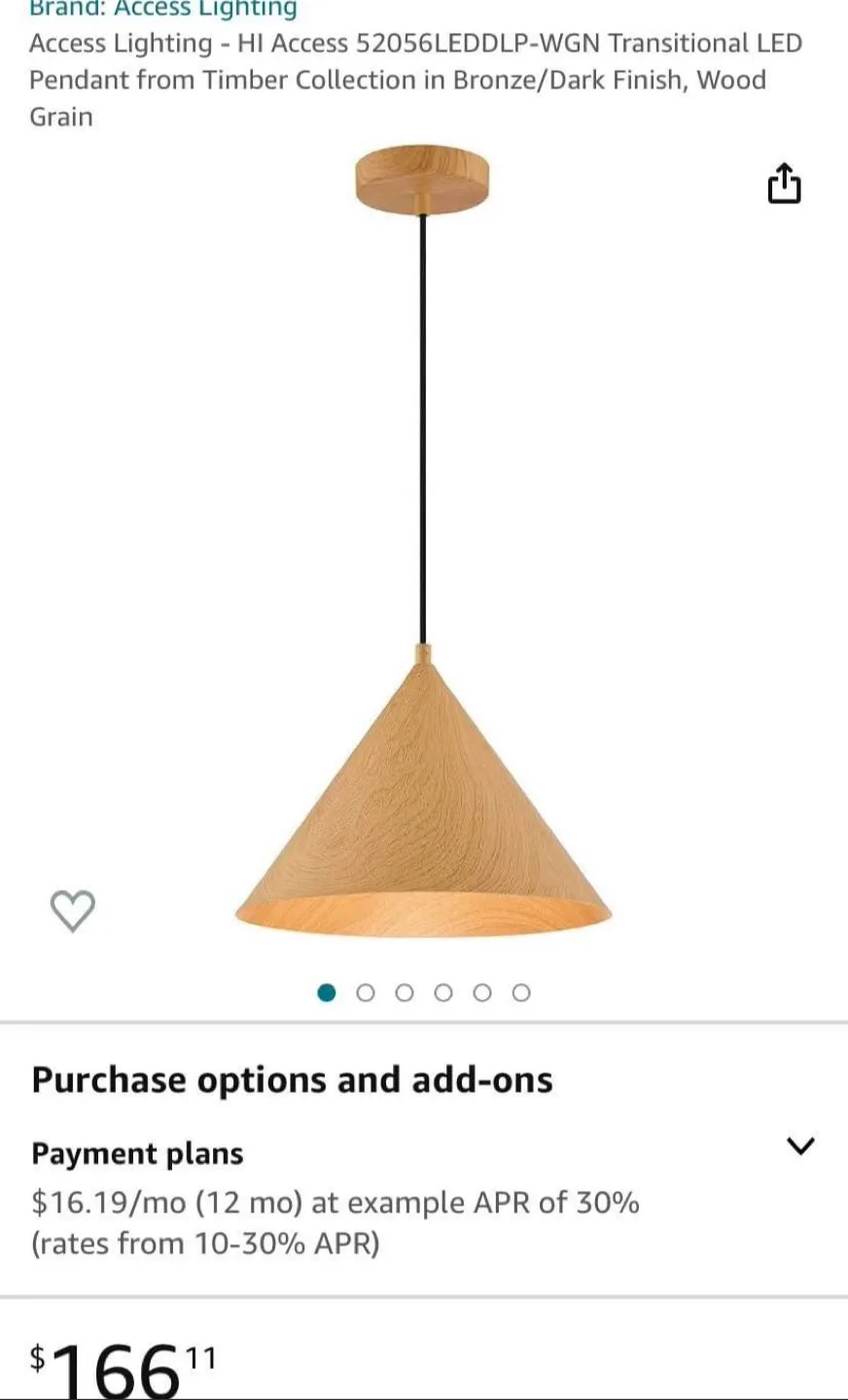
Task: View Purchase options and add-ons heading
Action: [292, 1078]
